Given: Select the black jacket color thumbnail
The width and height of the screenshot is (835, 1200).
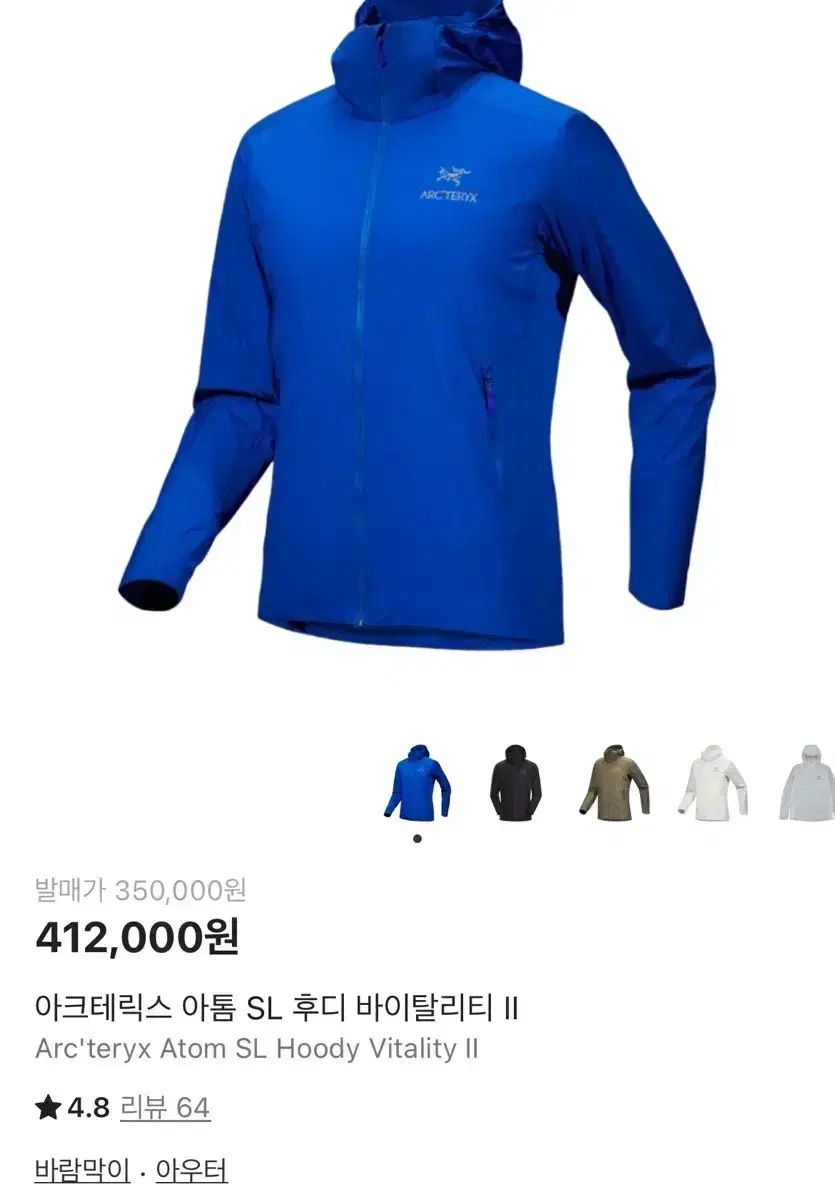Looking at the screenshot, I should (515, 785).
